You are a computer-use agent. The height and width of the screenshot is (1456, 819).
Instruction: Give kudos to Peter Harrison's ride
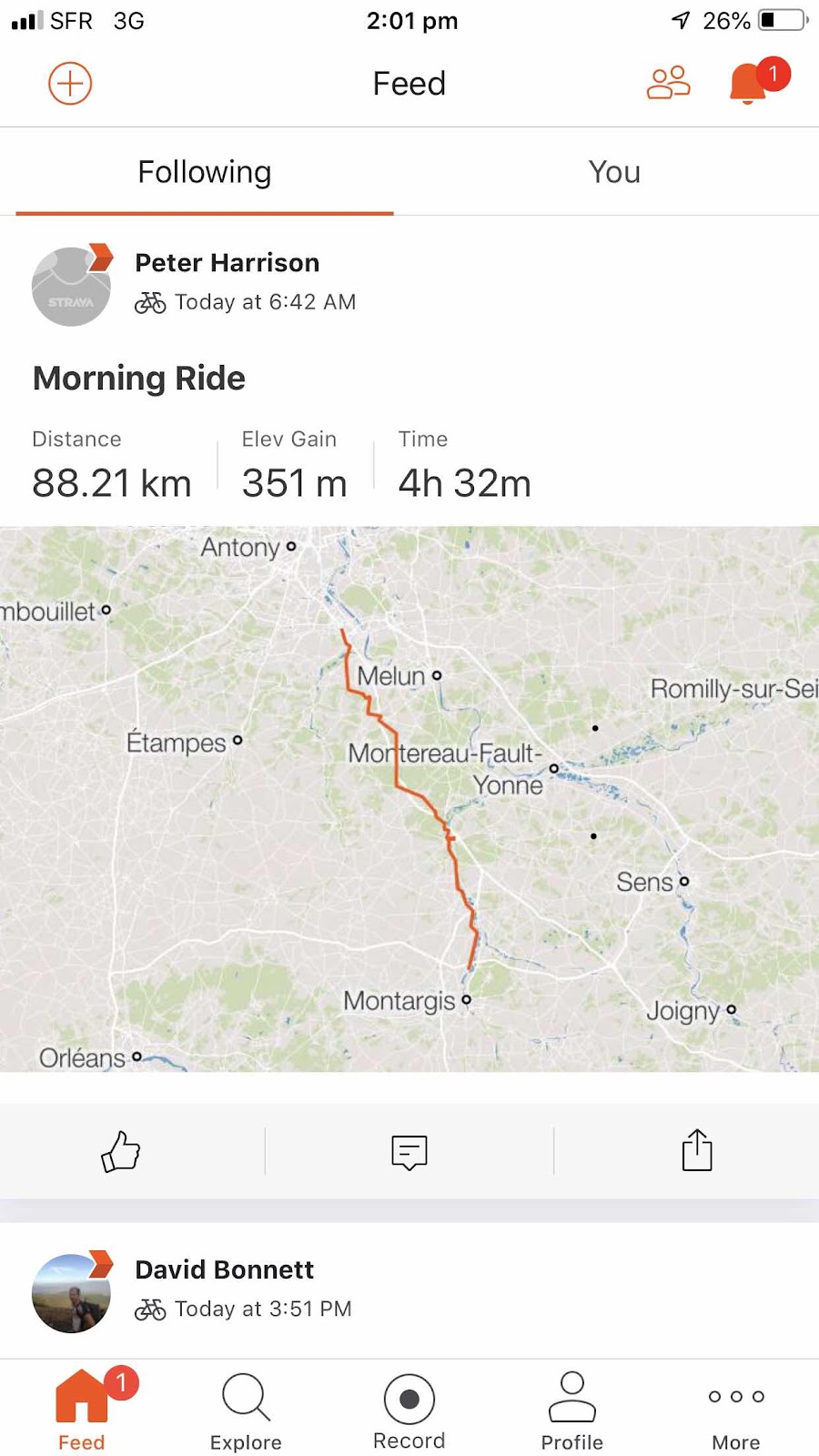click(x=120, y=1151)
